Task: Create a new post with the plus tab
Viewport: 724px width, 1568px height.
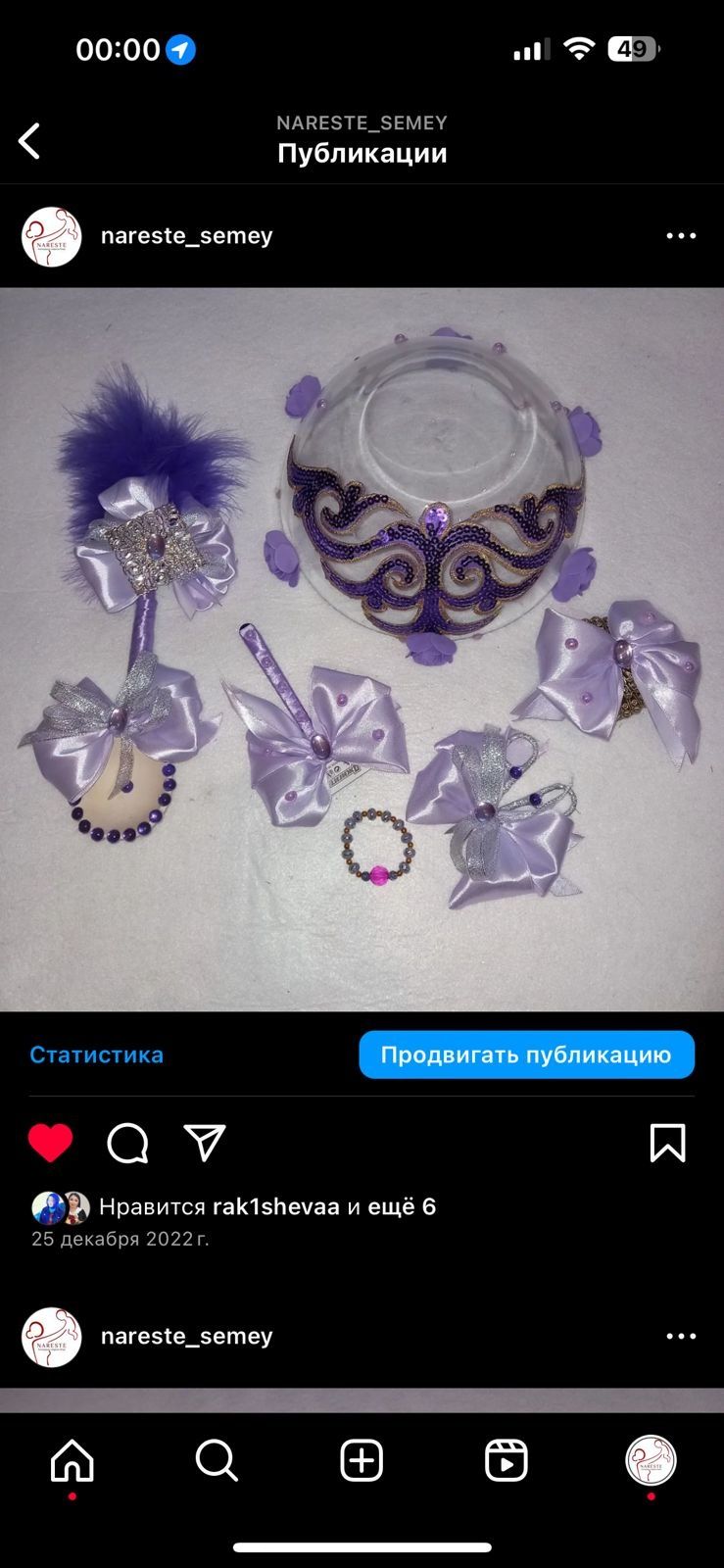Action: [x=362, y=1461]
